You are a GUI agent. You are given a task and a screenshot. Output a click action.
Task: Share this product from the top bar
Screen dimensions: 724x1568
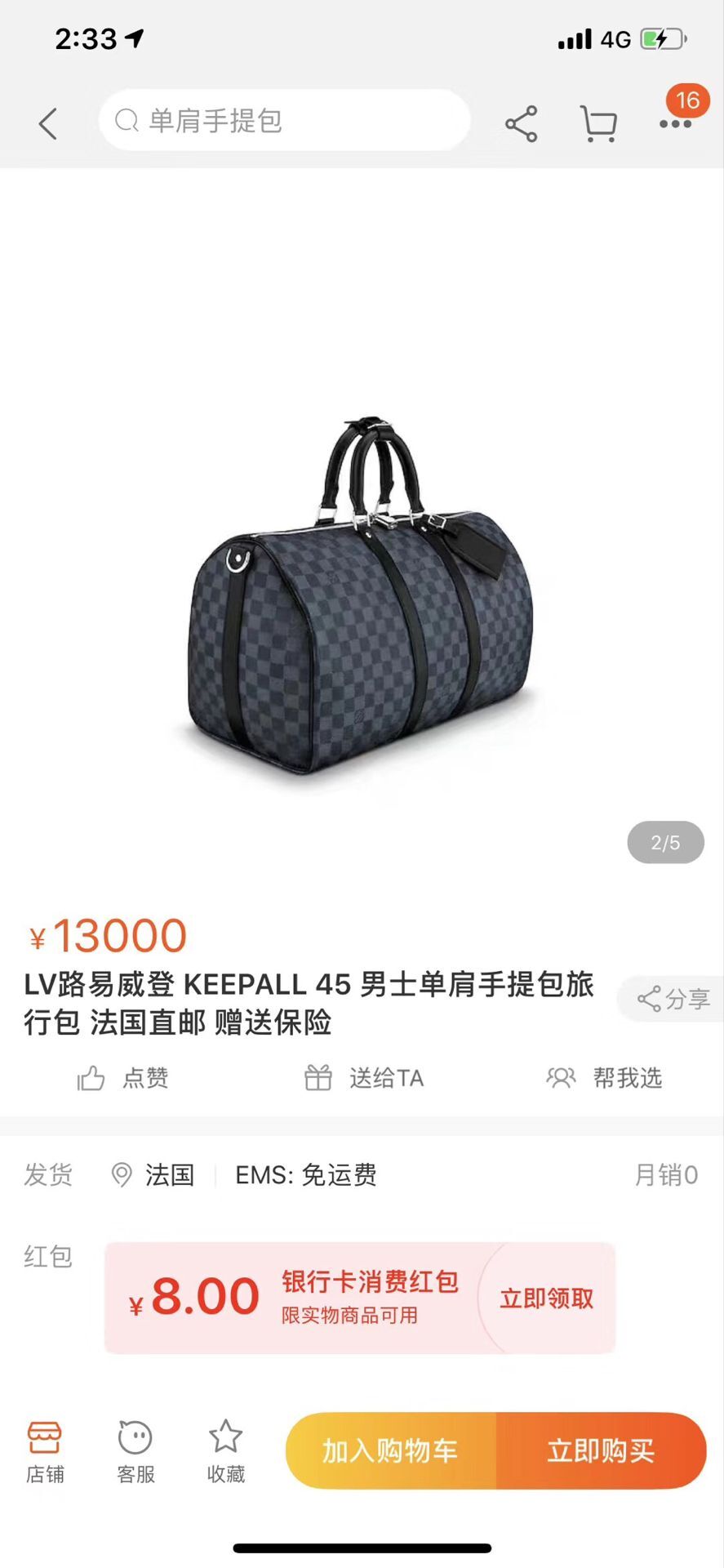click(521, 124)
